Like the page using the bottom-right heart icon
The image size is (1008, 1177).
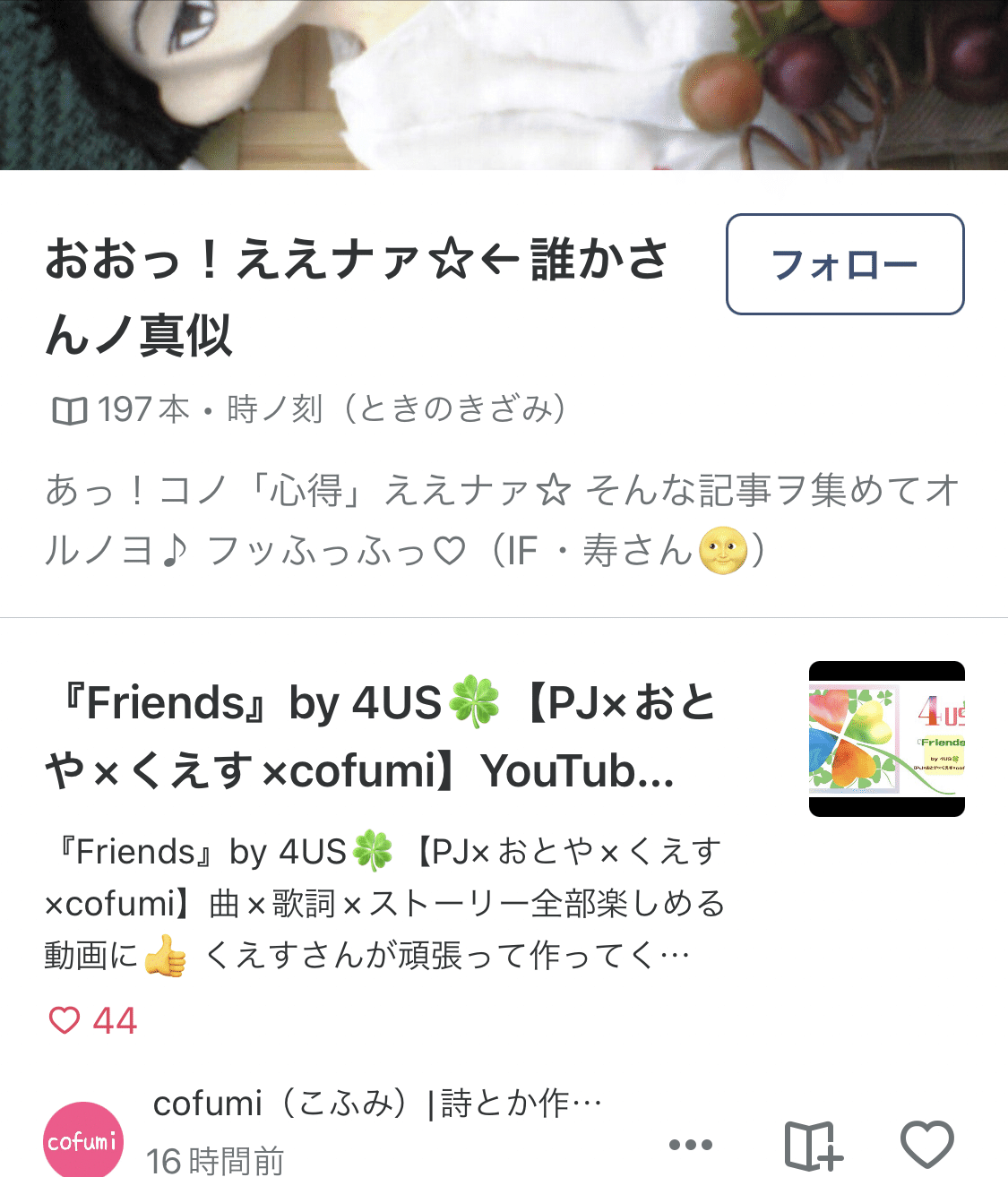928,1141
